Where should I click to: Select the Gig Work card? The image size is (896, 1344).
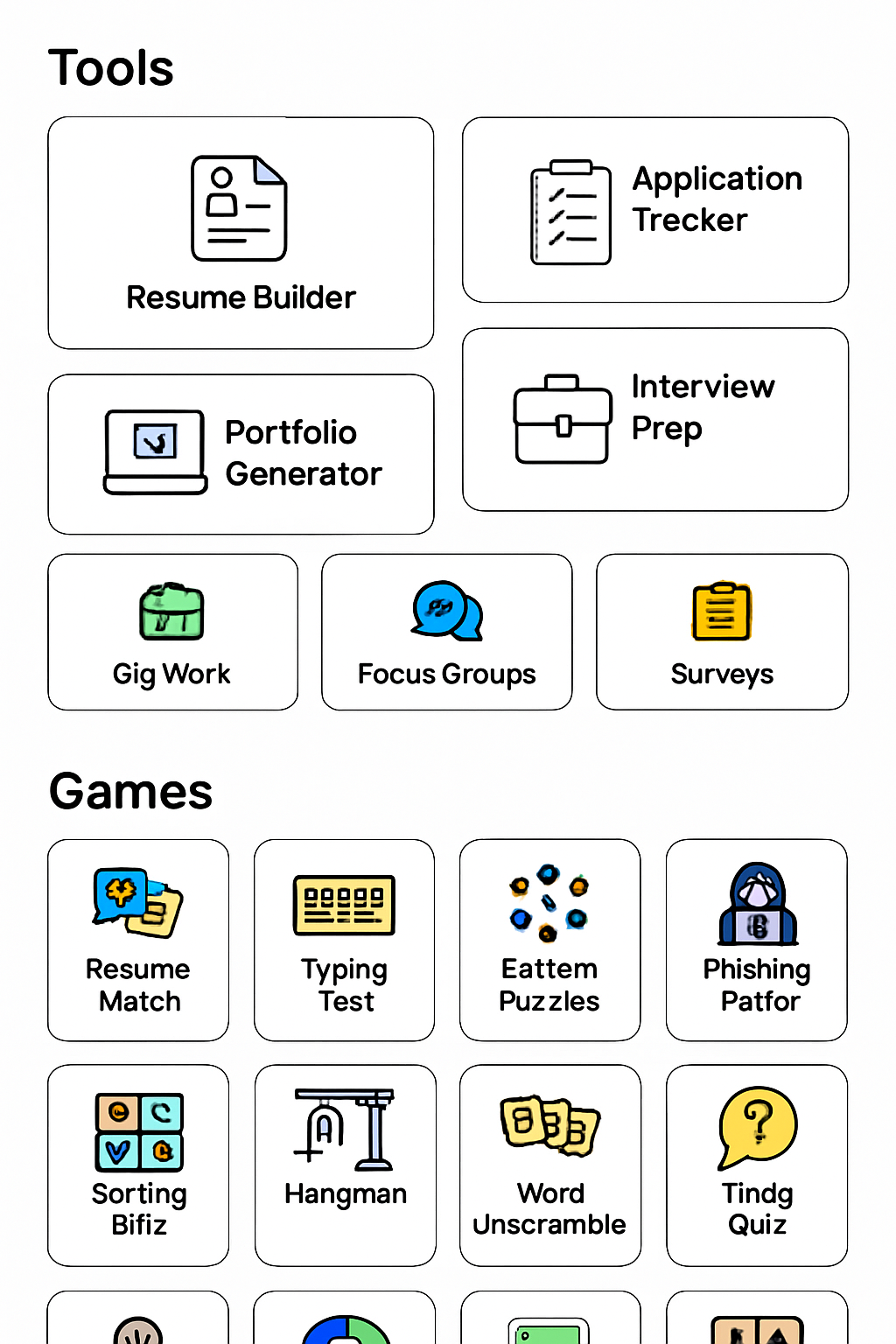coord(172,632)
